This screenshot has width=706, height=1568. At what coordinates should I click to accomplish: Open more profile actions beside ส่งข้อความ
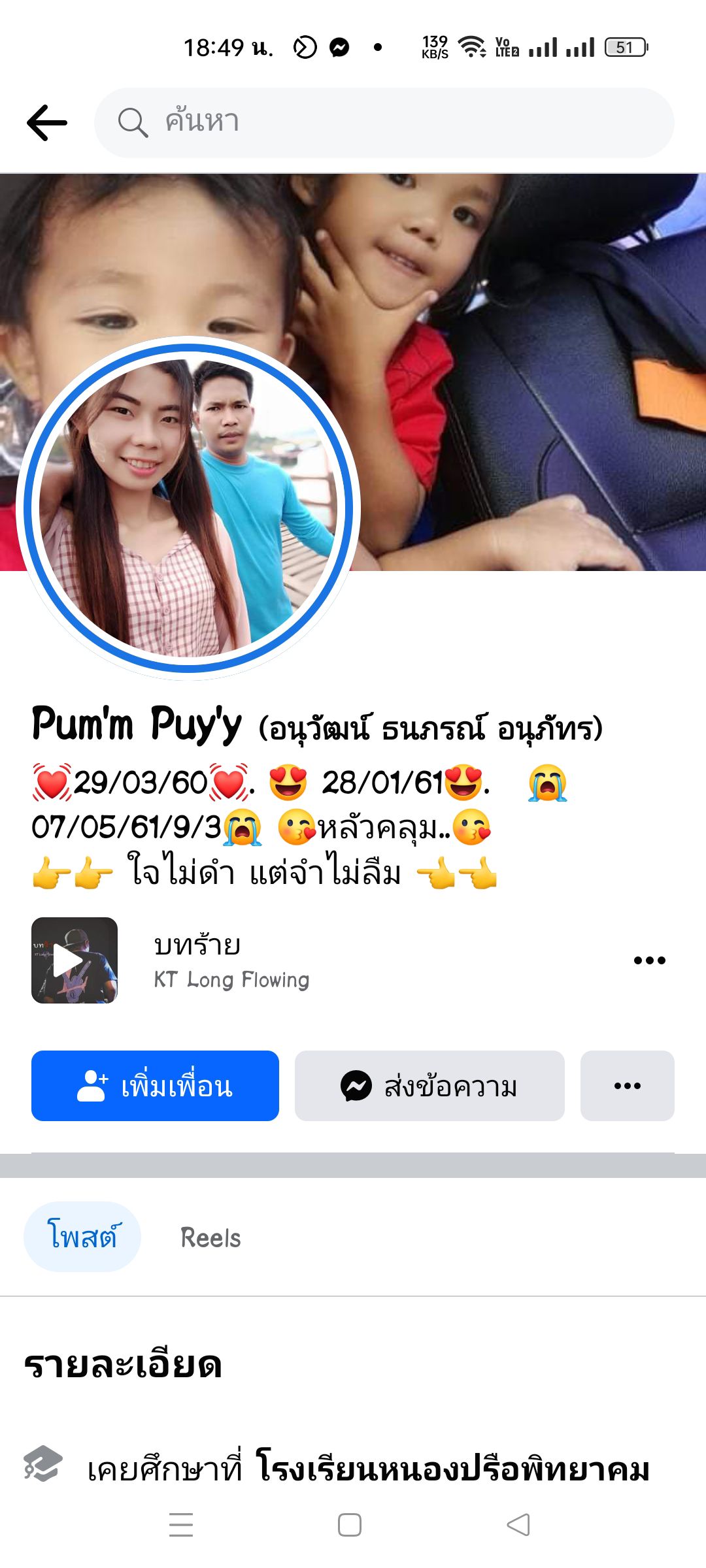[x=627, y=1086]
